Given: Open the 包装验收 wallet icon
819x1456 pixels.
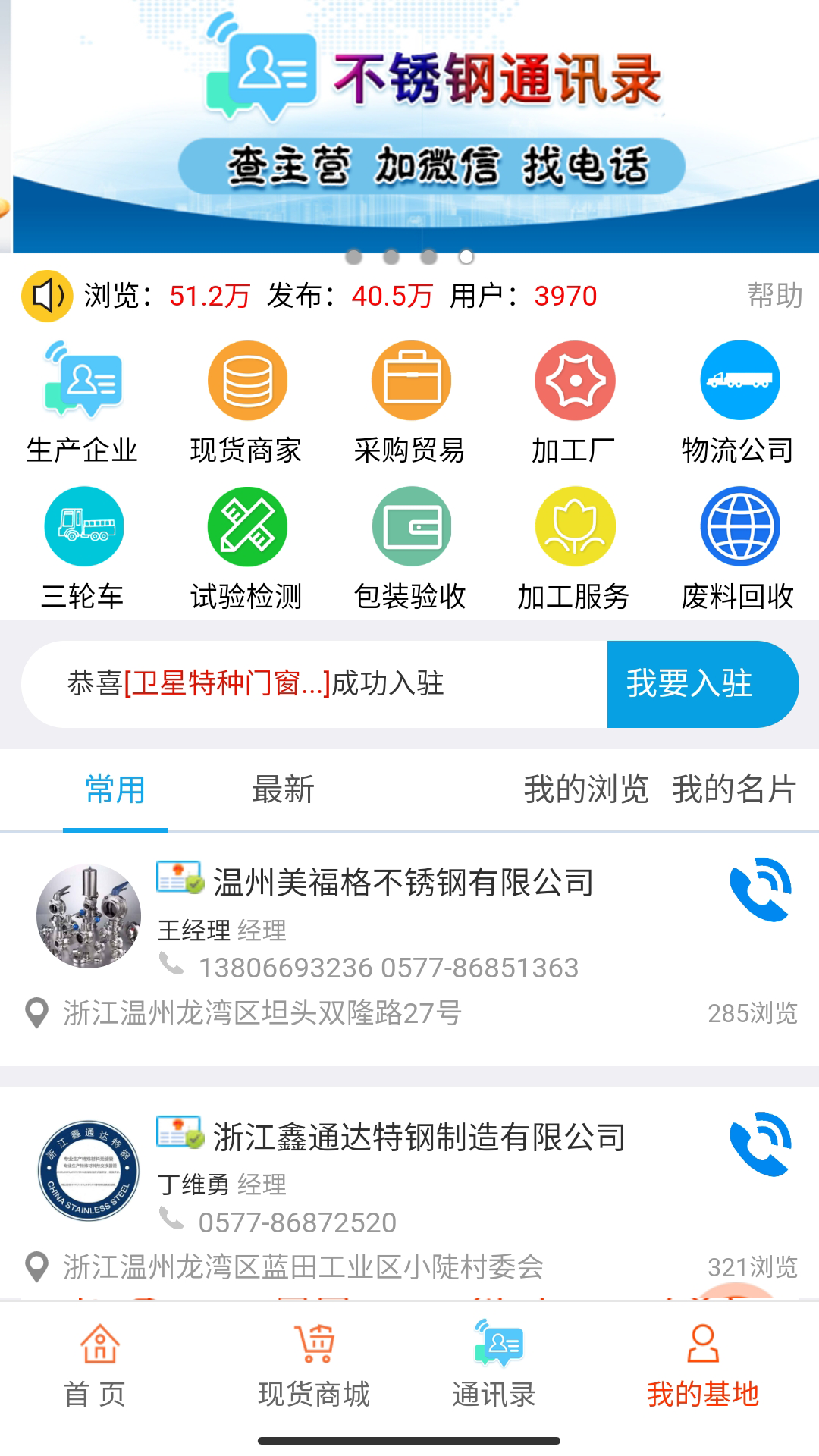Looking at the screenshot, I should (x=409, y=529).
